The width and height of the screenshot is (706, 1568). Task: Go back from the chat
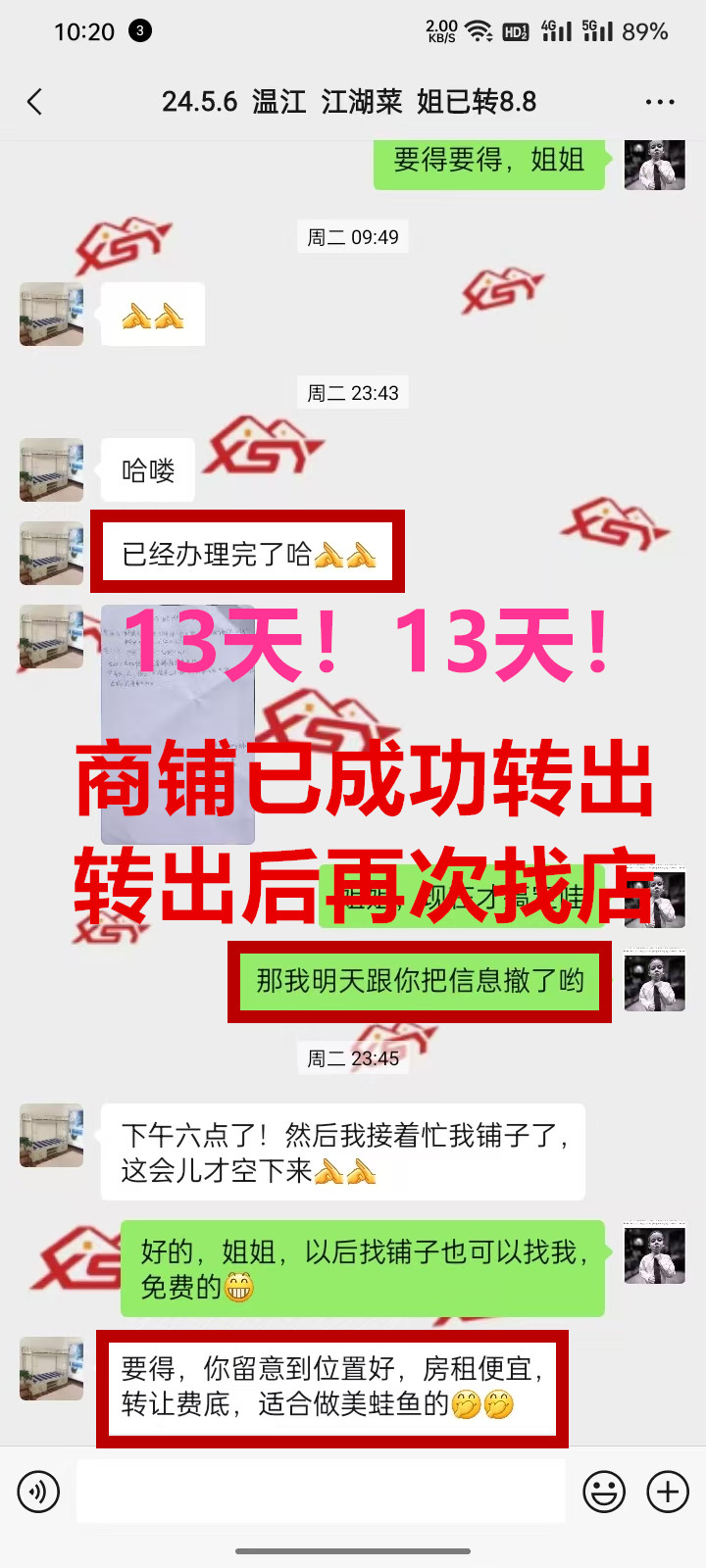point(35,102)
